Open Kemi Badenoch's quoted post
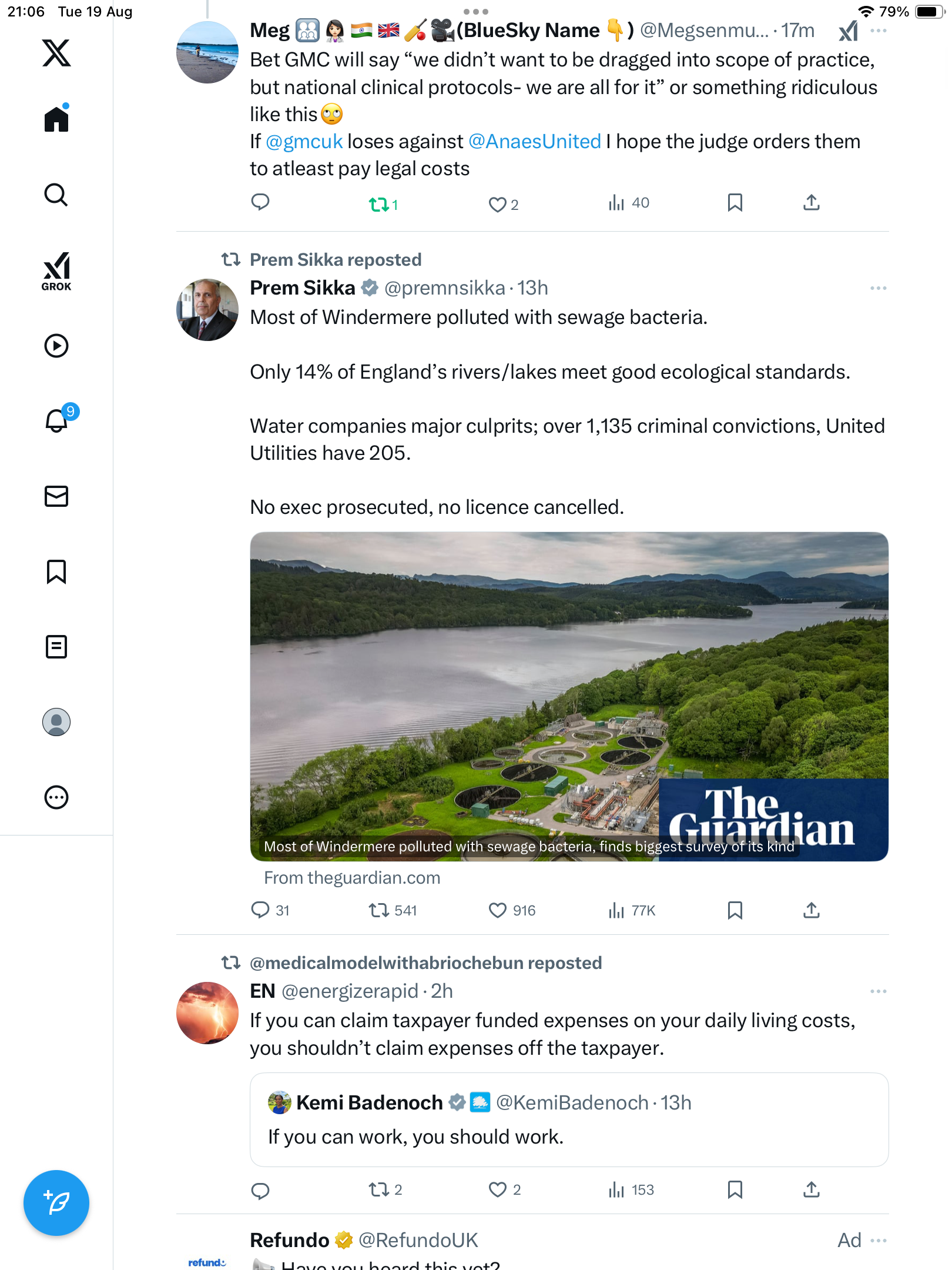This screenshot has height=1270, width=952. point(569,1119)
